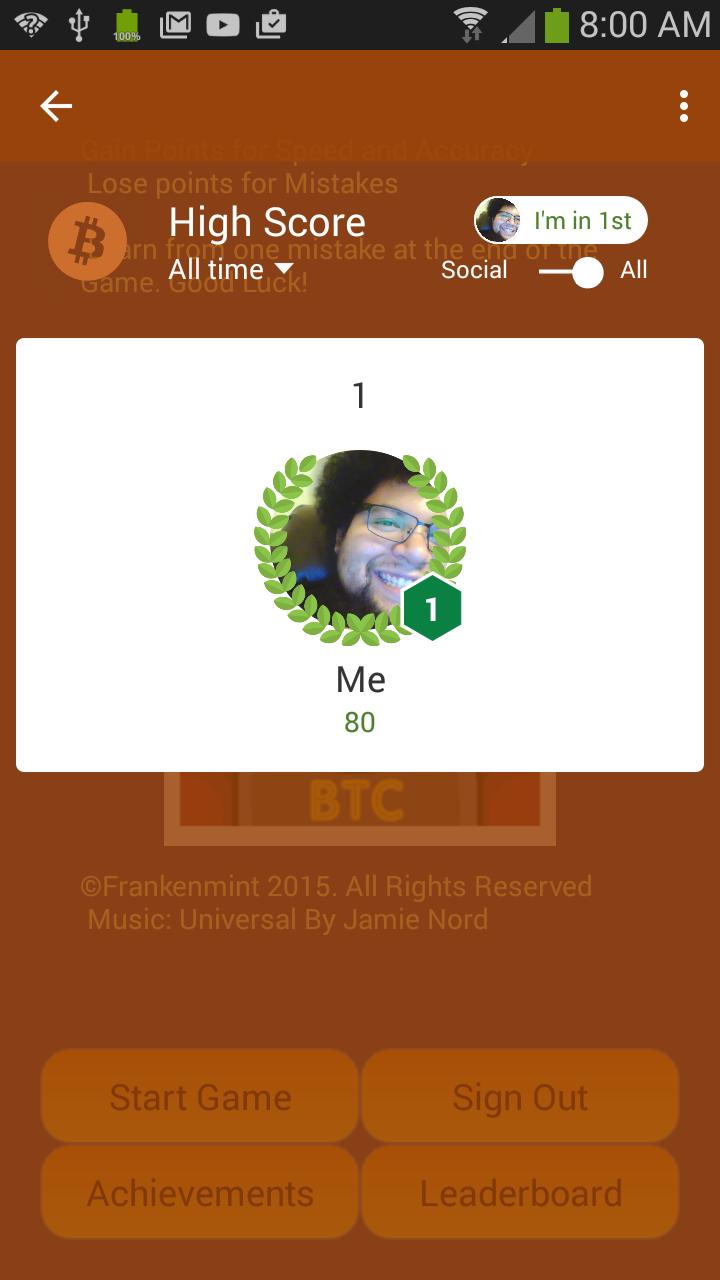Open the YouTube icon in the status bar
Screen dimensions: 720x1280
pyautogui.click(x=222, y=22)
